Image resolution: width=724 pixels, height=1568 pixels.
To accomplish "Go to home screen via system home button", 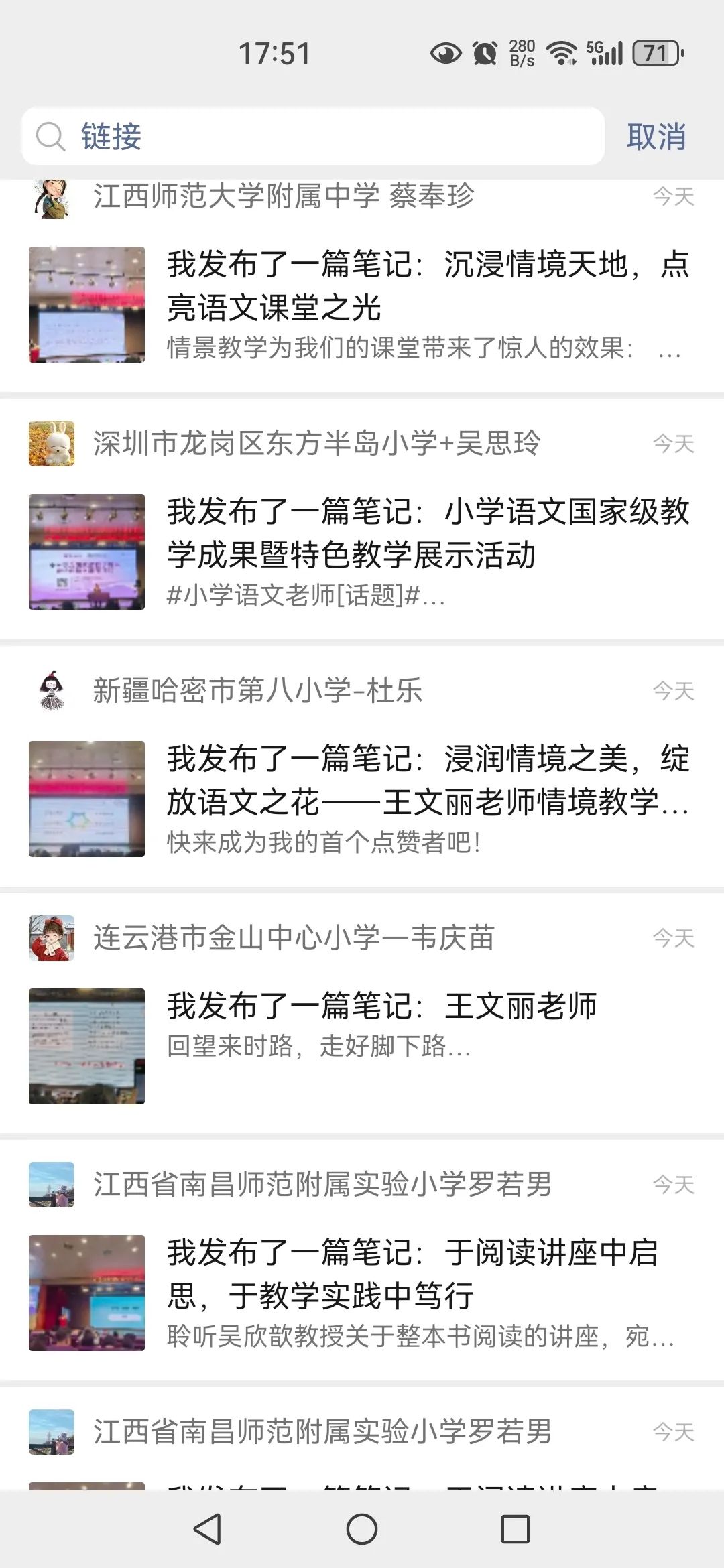I will coord(362,1529).
